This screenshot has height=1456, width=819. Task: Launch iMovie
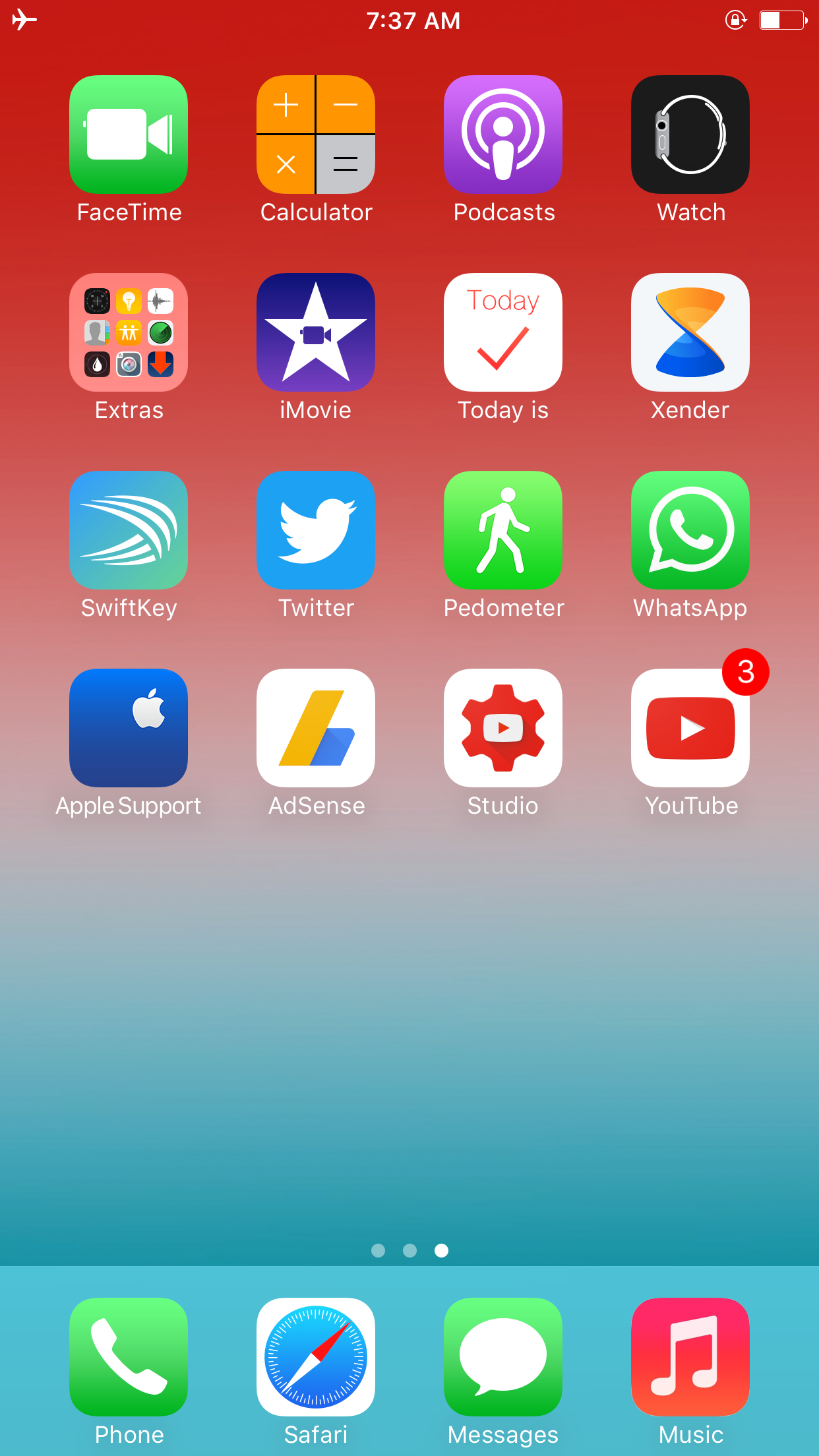point(316,332)
